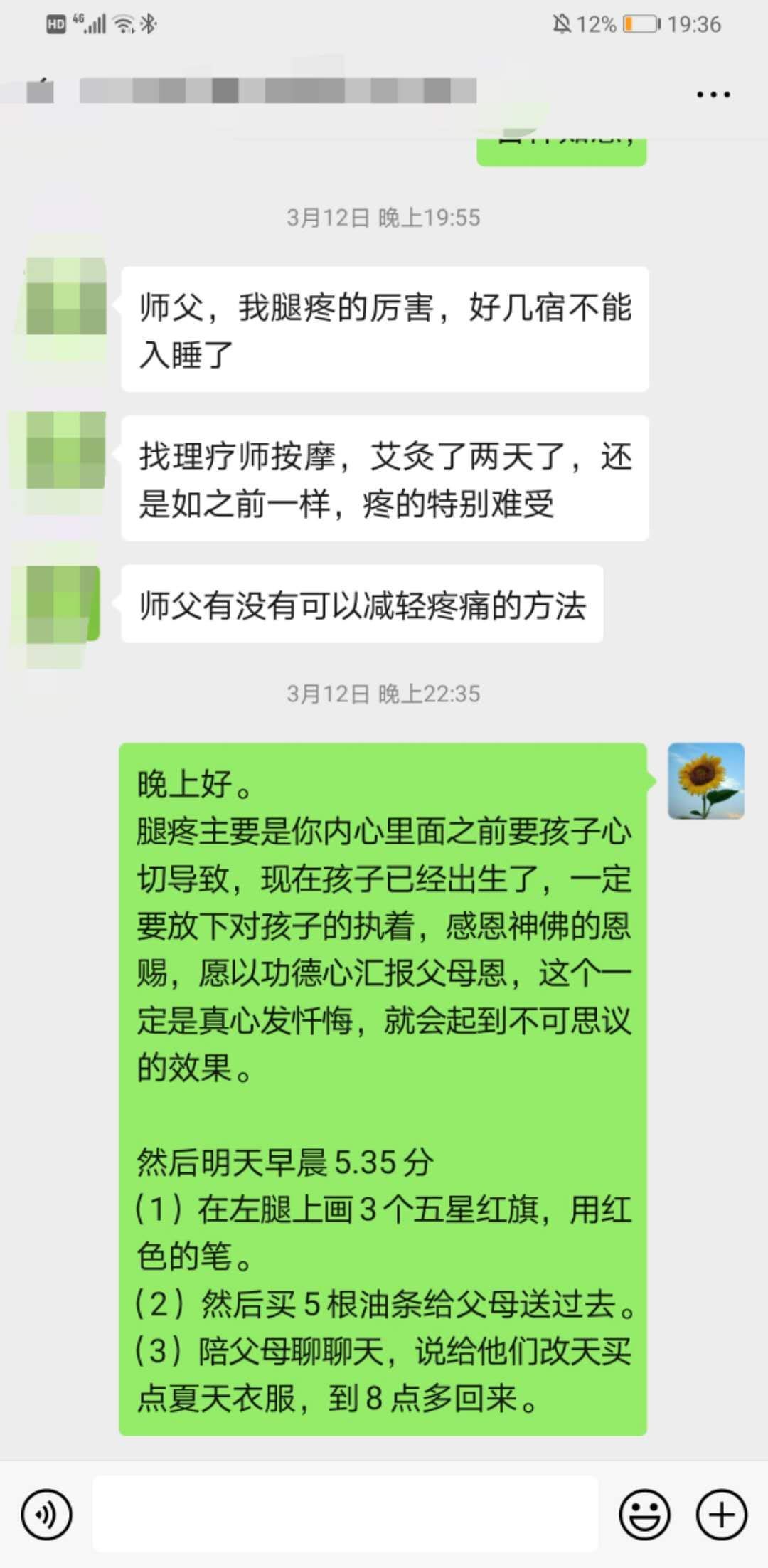The width and height of the screenshot is (768, 1568).
Task: Open avatar beside 师父有没有可以减轻疼痛的方法 message
Action: [x=63, y=603]
